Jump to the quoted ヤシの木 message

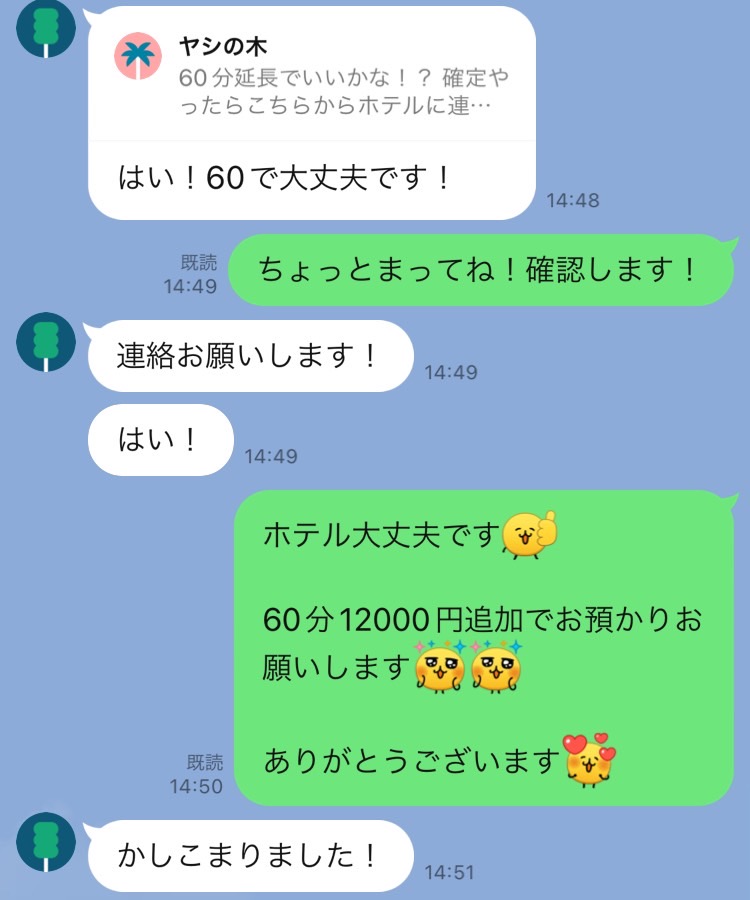pyautogui.click(x=310, y=75)
